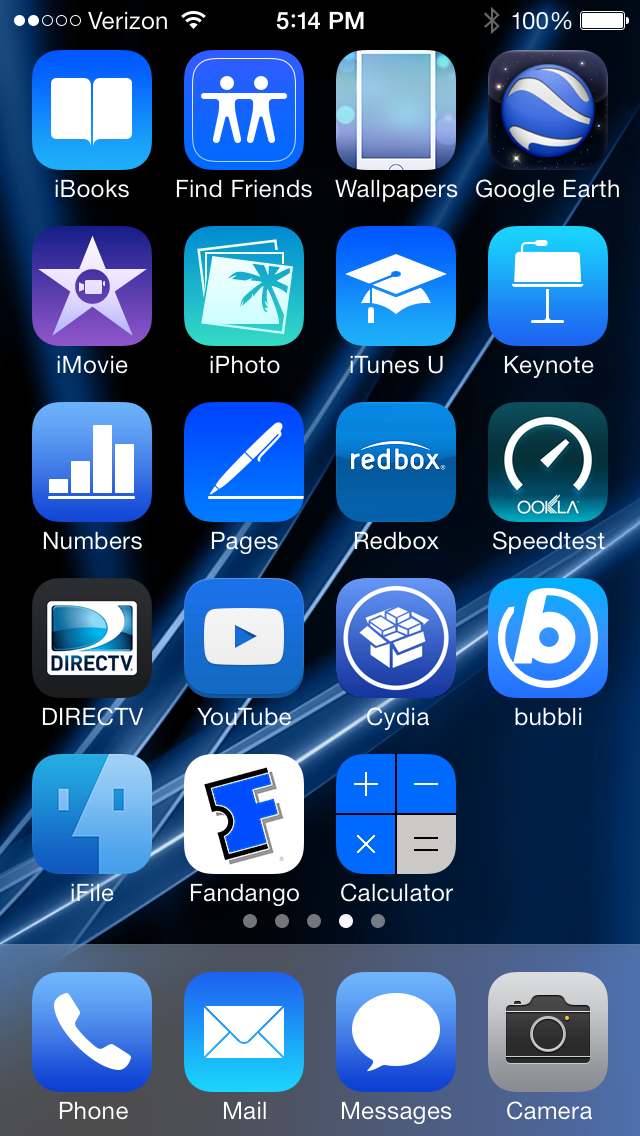Open Fandango
640x1136 pixels.
244,814
